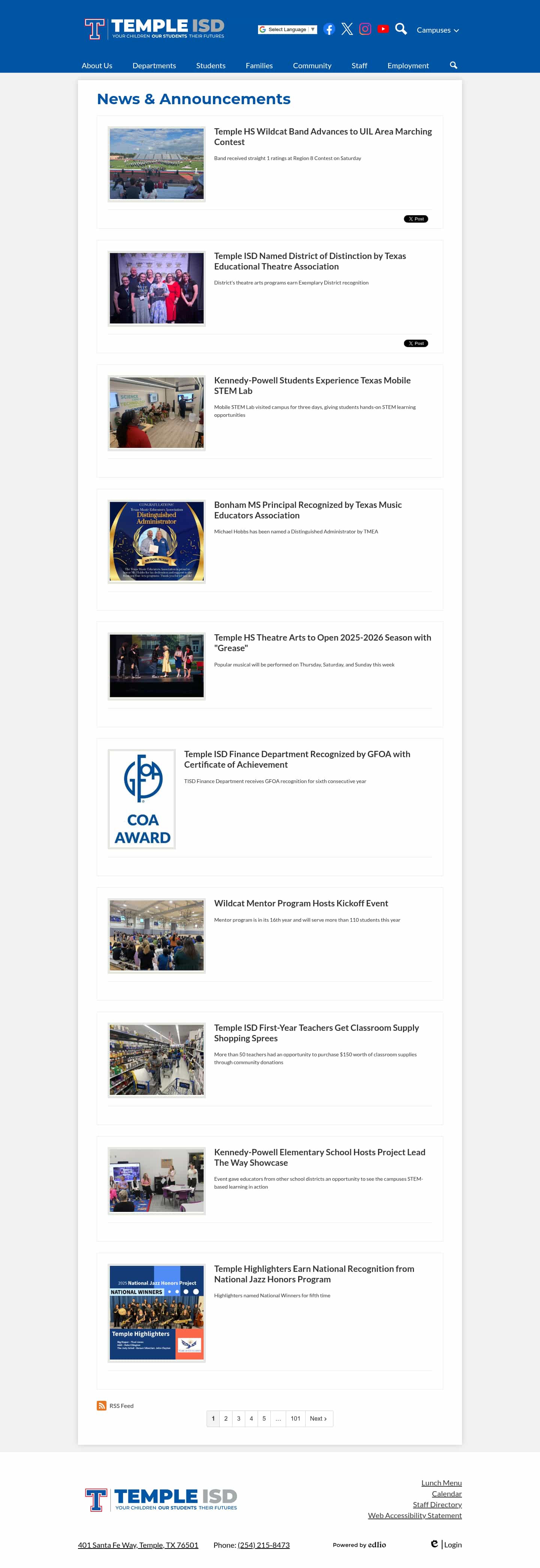
Task: Open the Select Language dropdown
Action: click(287, 29)
